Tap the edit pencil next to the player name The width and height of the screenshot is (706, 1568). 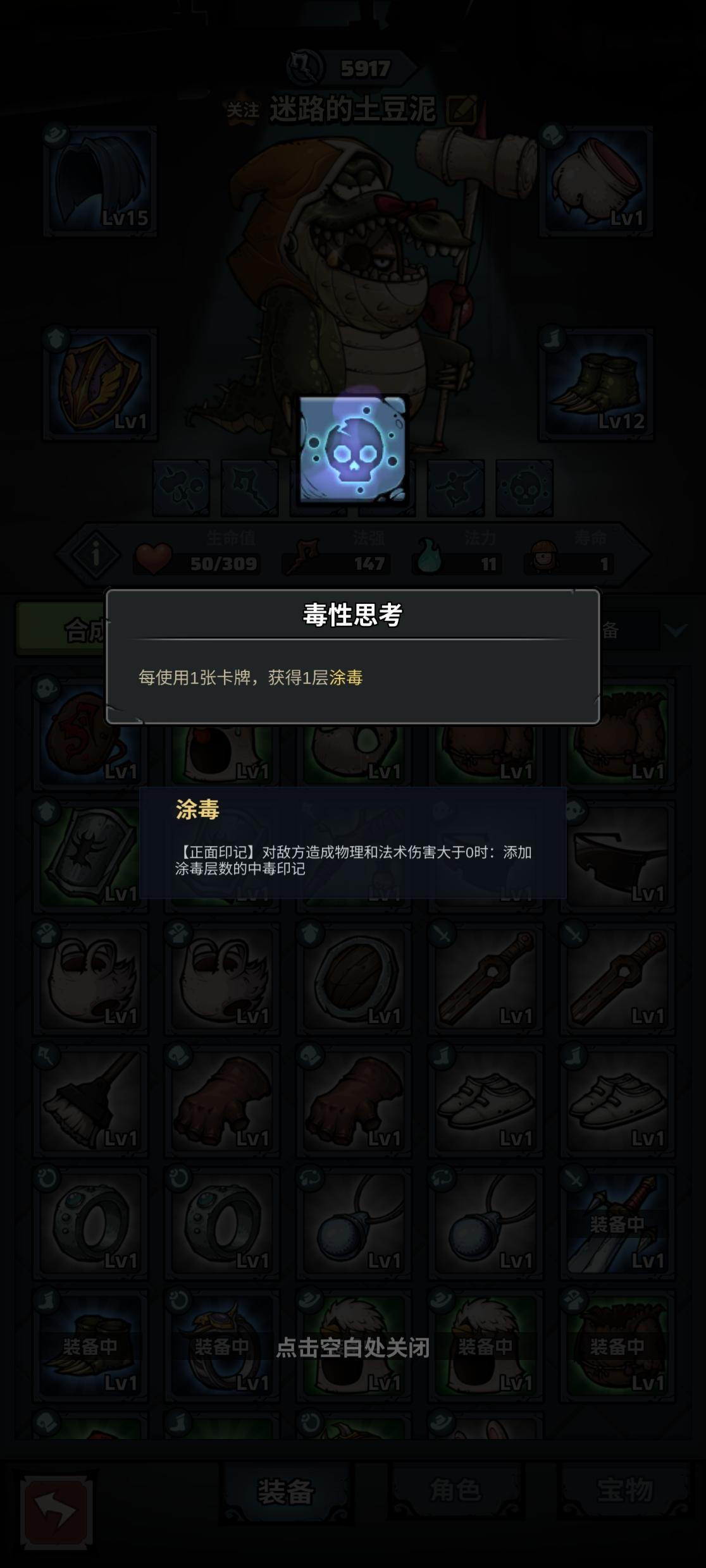click(461, 109)
